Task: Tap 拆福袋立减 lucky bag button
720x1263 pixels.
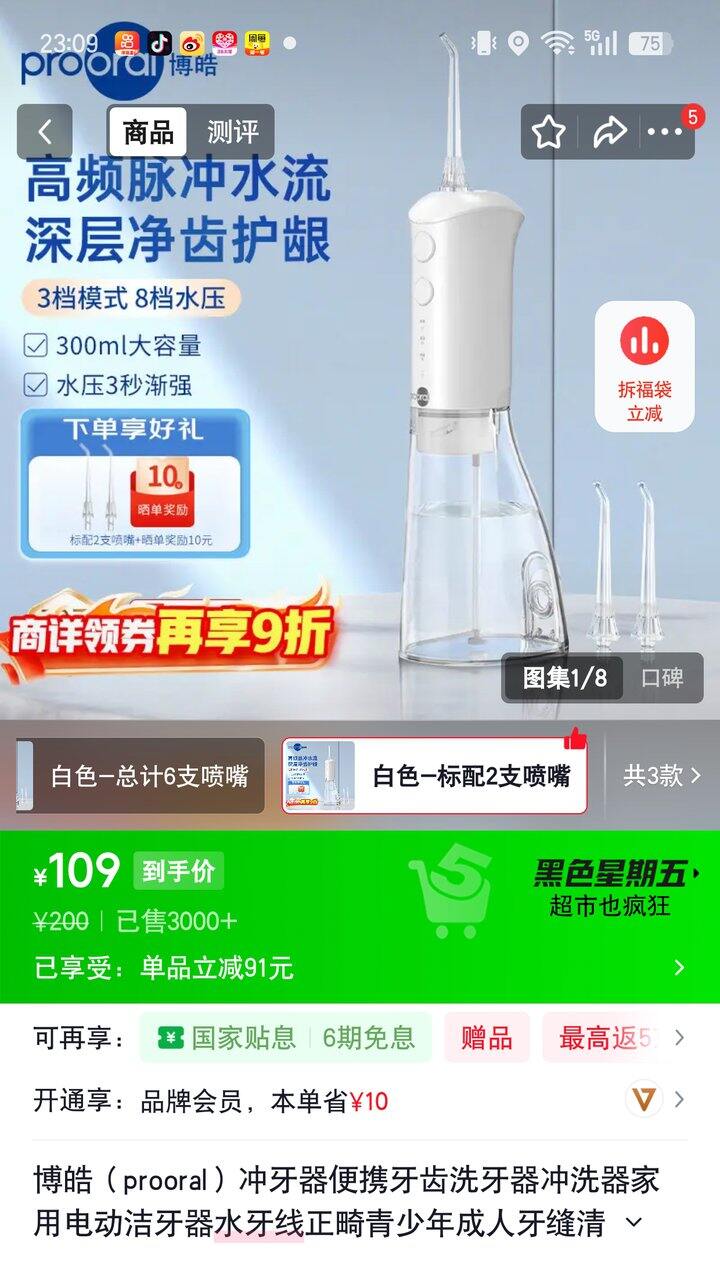Action: 644,366
